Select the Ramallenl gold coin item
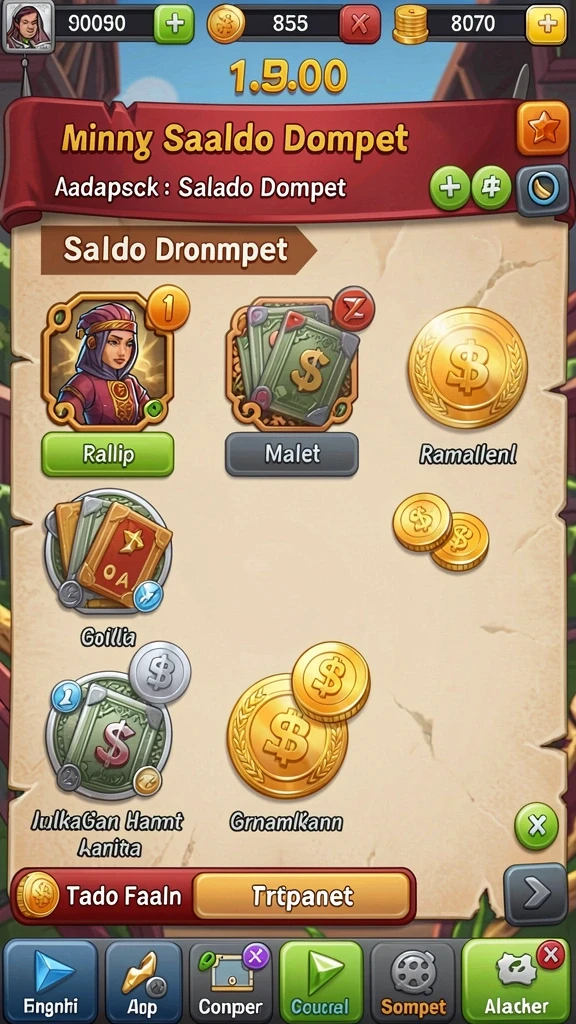The width and height of the screenshot is (576, 1024). click(468, 368)
